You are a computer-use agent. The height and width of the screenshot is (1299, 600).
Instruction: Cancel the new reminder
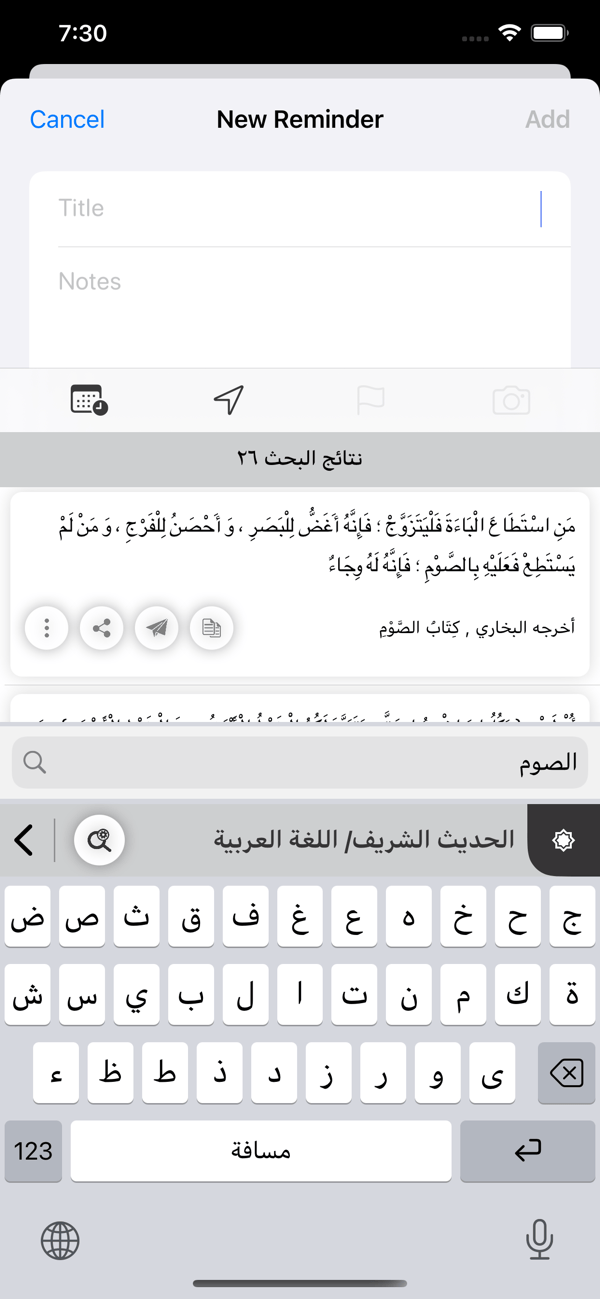pyautogui.click(x=67, y=119)
